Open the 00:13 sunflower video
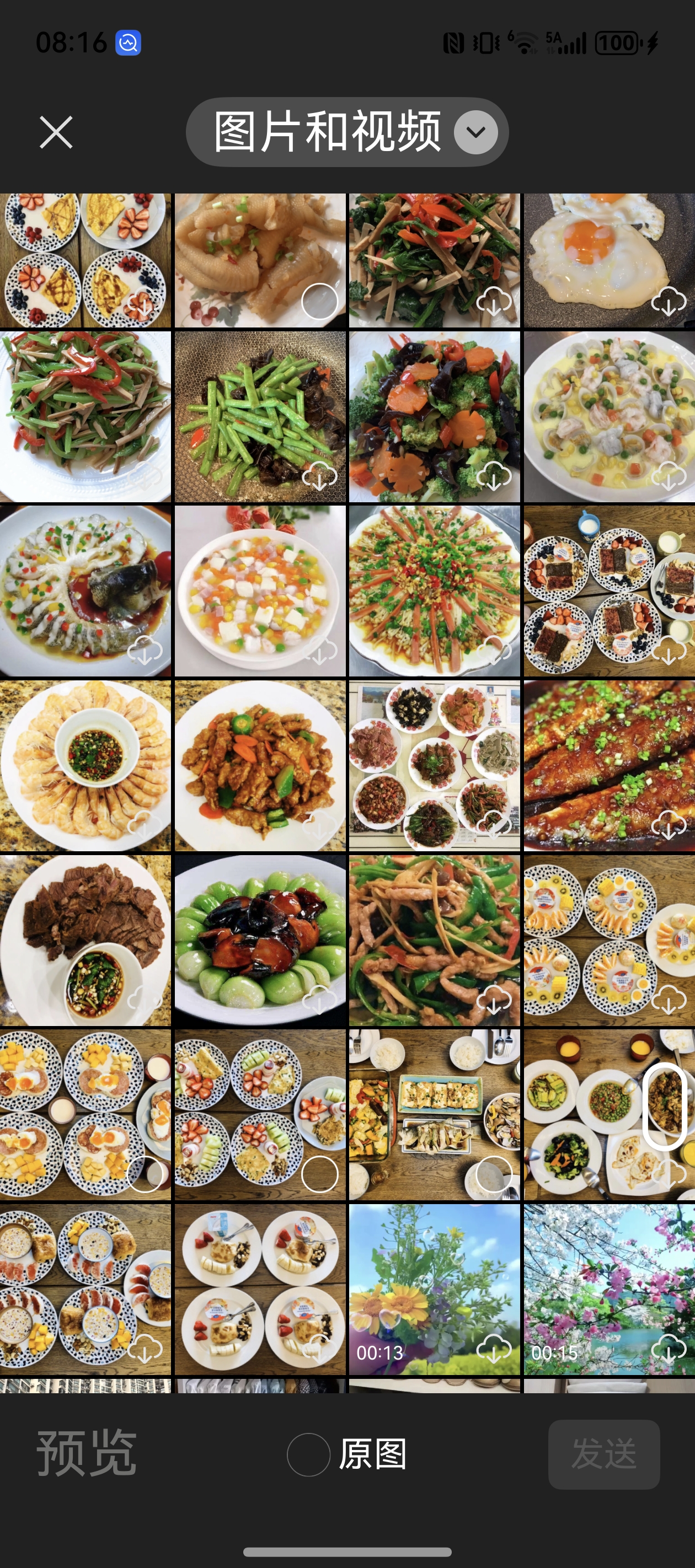 pyautogui.click(x=434, y=1288)
